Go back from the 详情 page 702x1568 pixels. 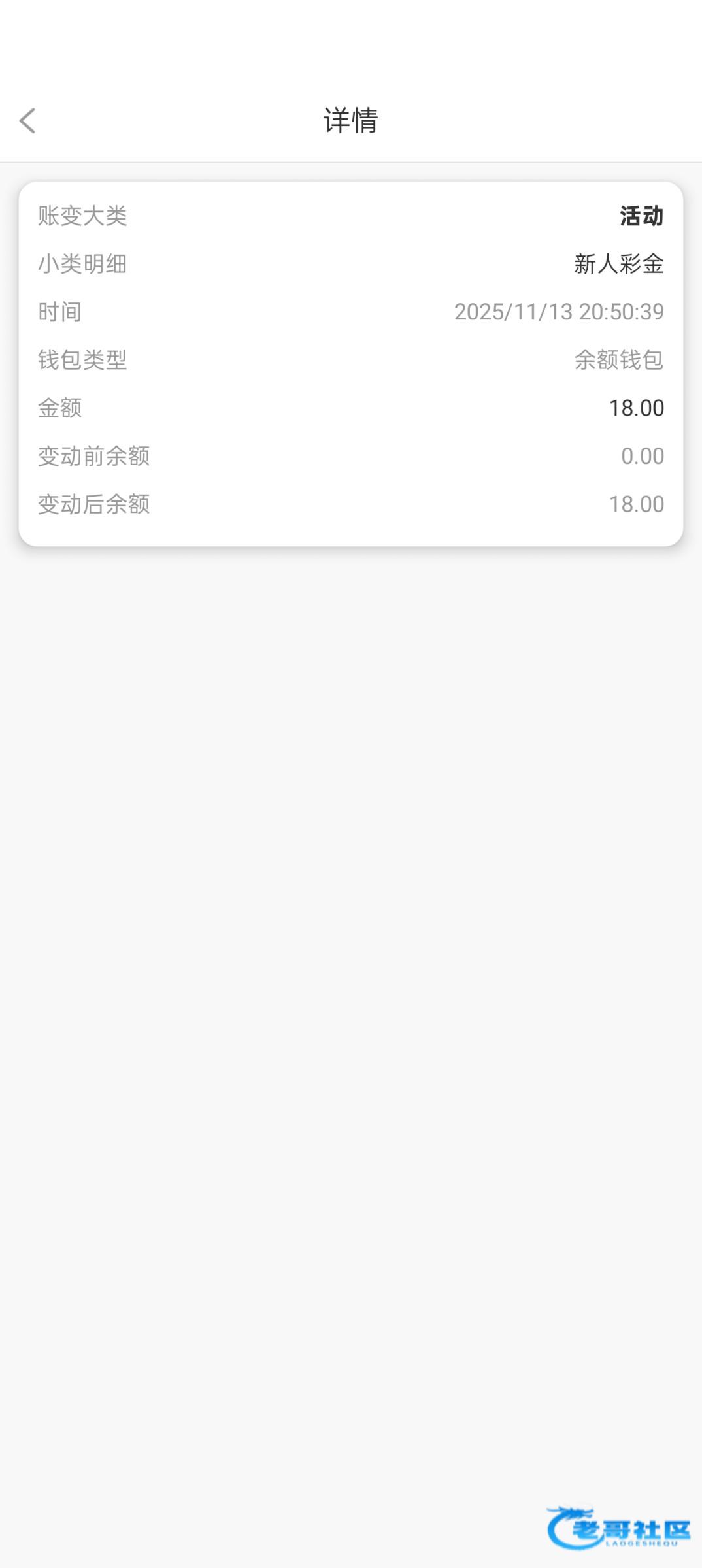(x=27, y=121)
